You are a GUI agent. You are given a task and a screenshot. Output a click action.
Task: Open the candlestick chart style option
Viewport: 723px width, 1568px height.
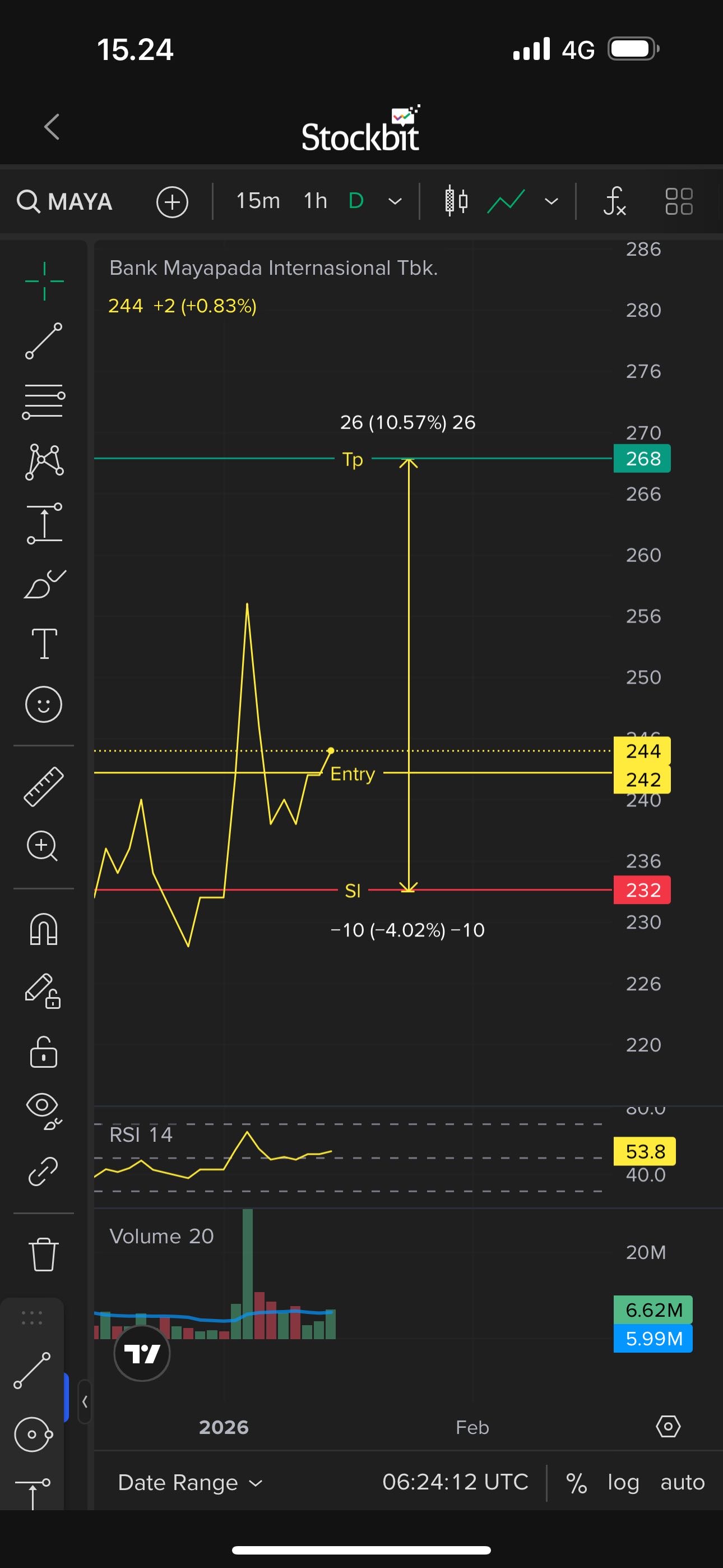(x=456, y=201)
